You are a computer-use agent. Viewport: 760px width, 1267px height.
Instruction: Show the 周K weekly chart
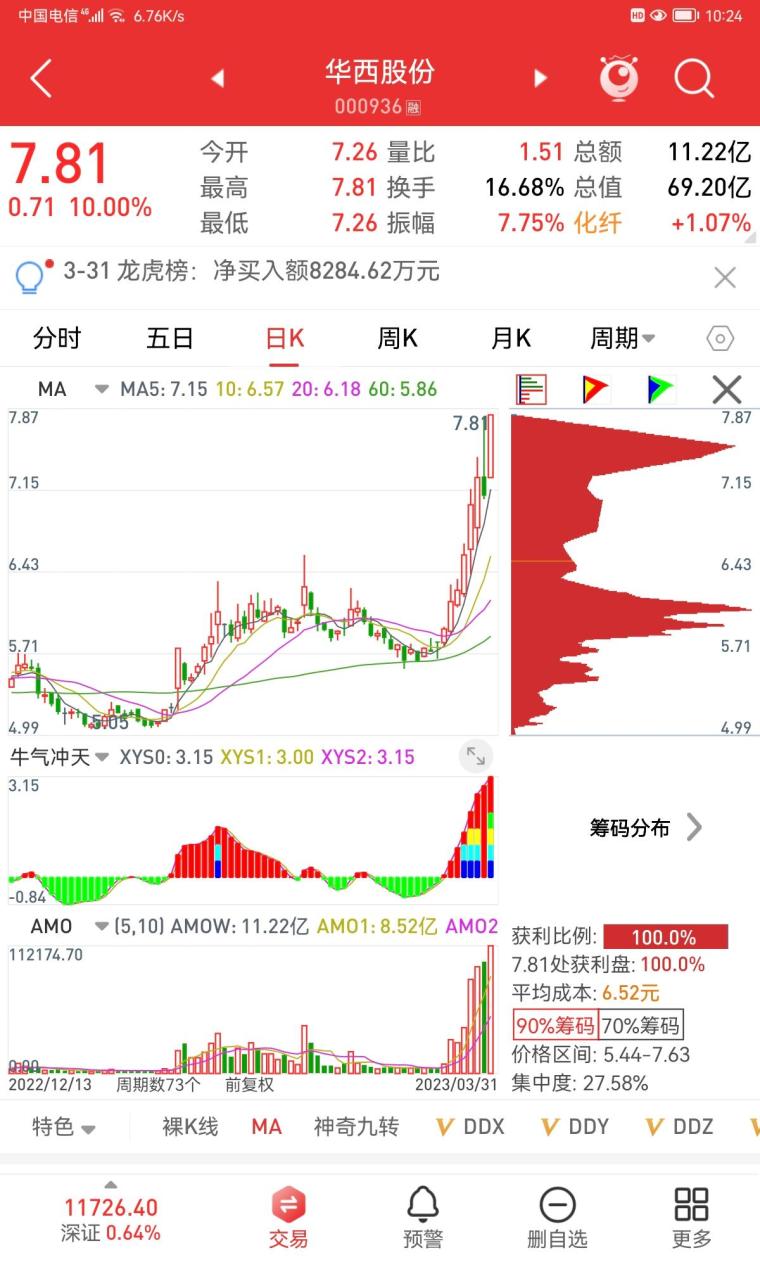pyautogui.click(x=397, y=339)
